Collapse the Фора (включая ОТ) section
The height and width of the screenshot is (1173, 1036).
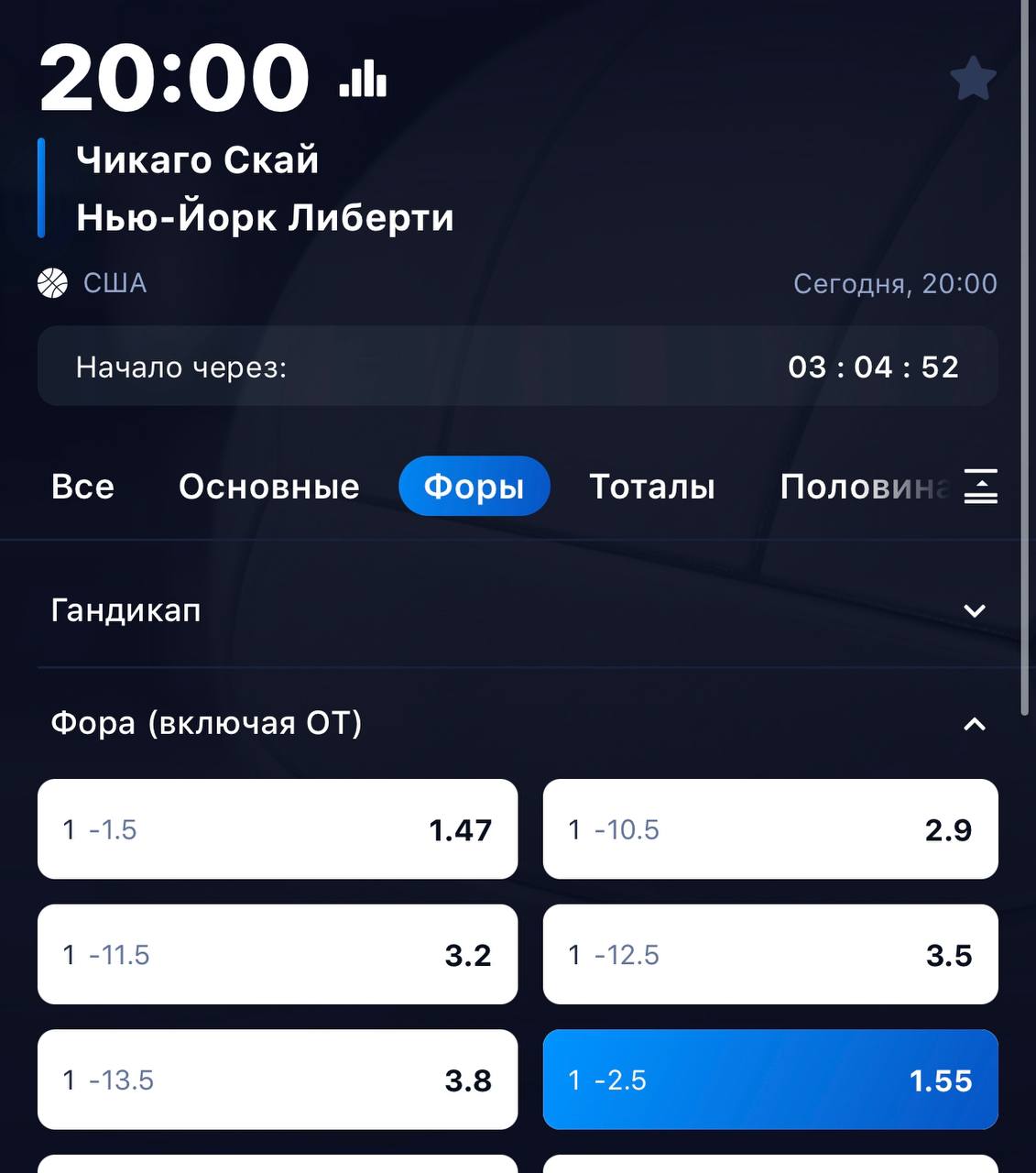pos(975,724)
